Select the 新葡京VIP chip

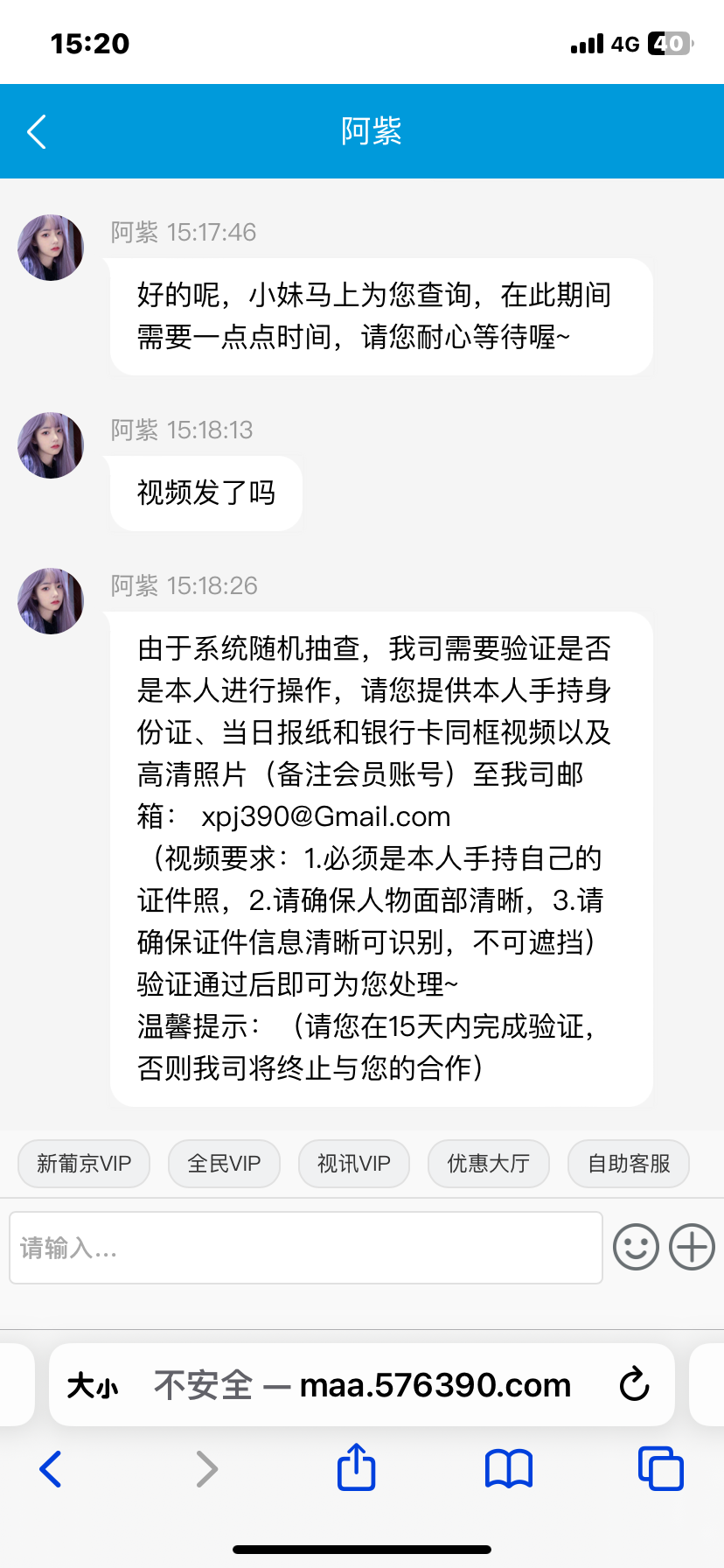tap(84, 1164)
